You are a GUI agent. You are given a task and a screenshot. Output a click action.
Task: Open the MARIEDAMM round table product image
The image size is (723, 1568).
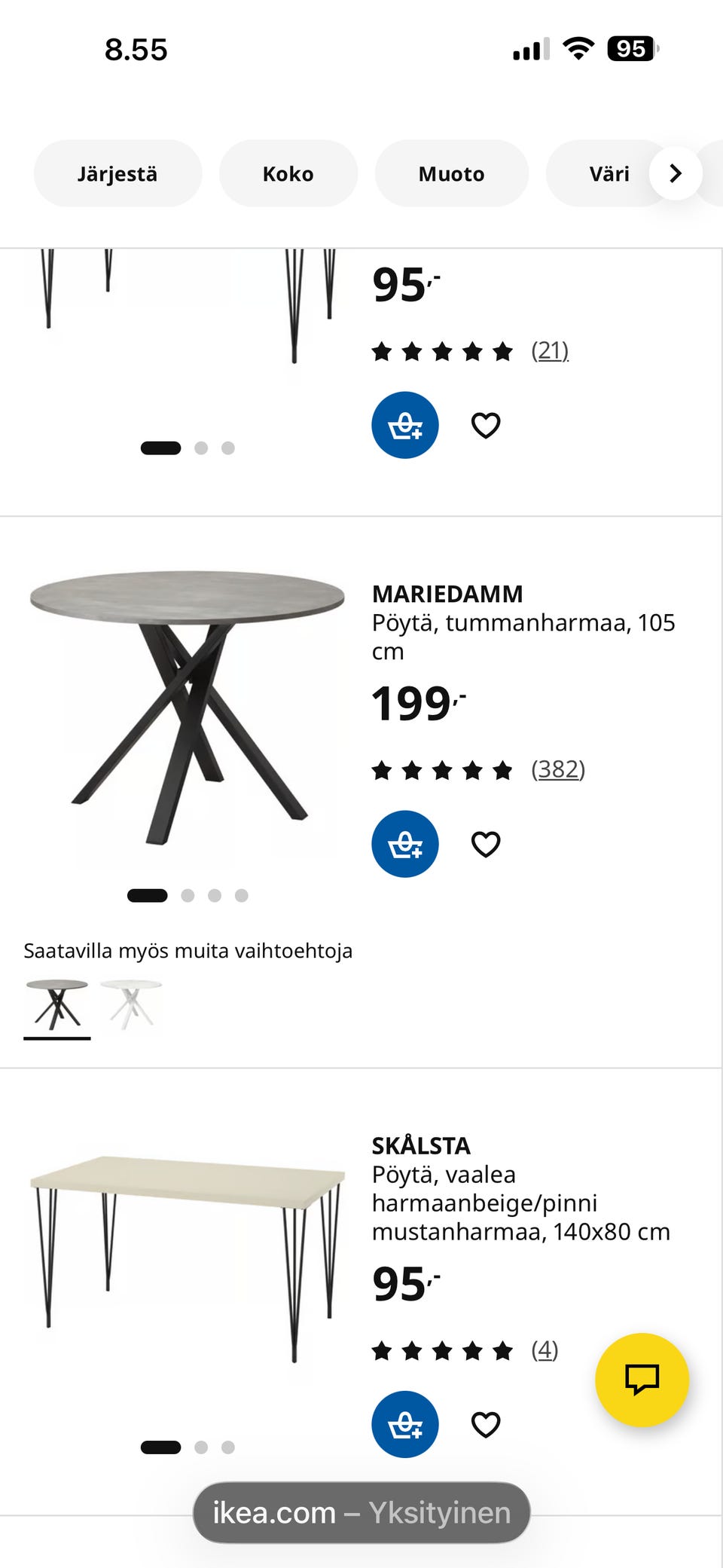(187, 707)
